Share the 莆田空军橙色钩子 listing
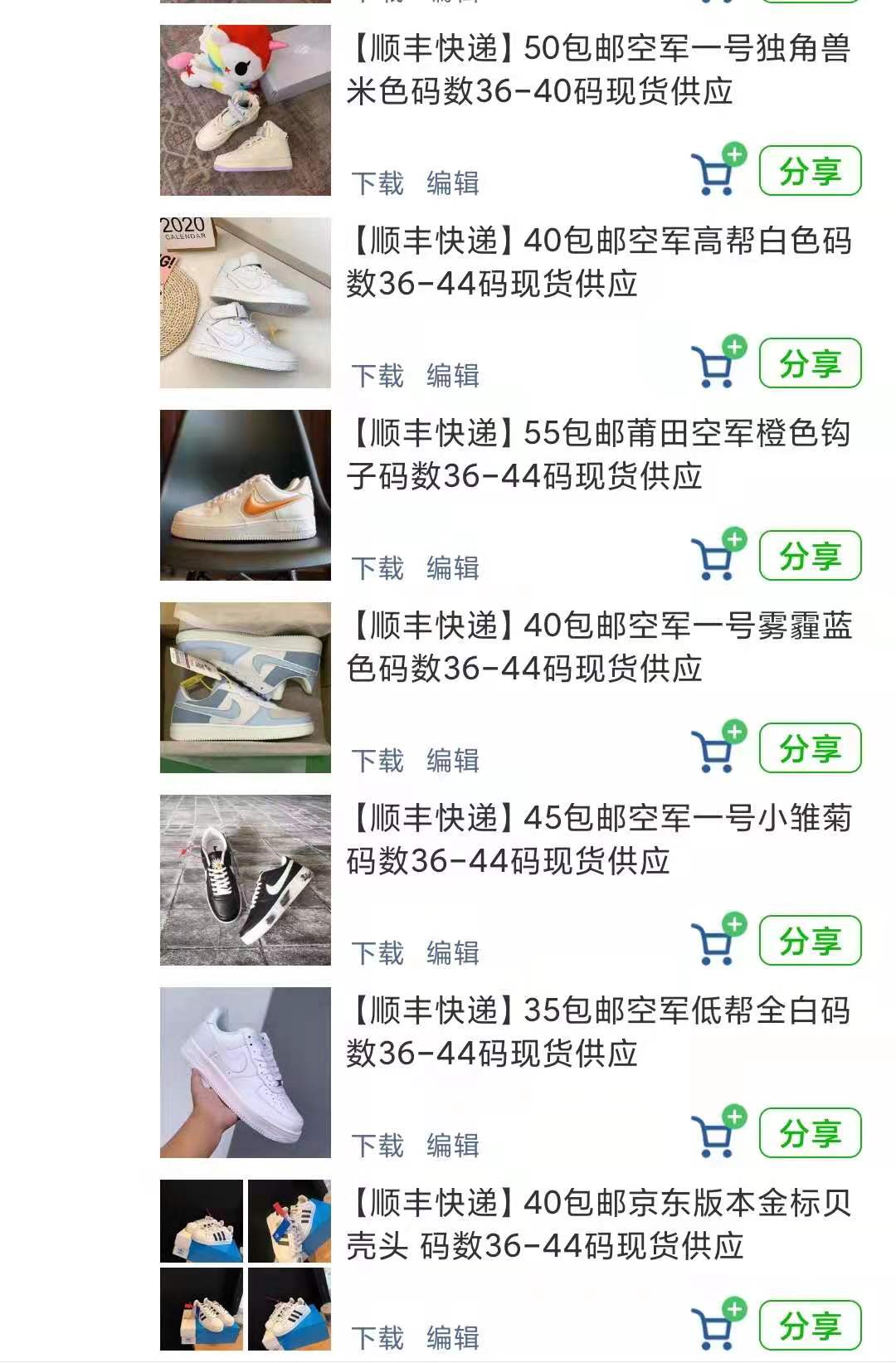 (x=810, y=556)
